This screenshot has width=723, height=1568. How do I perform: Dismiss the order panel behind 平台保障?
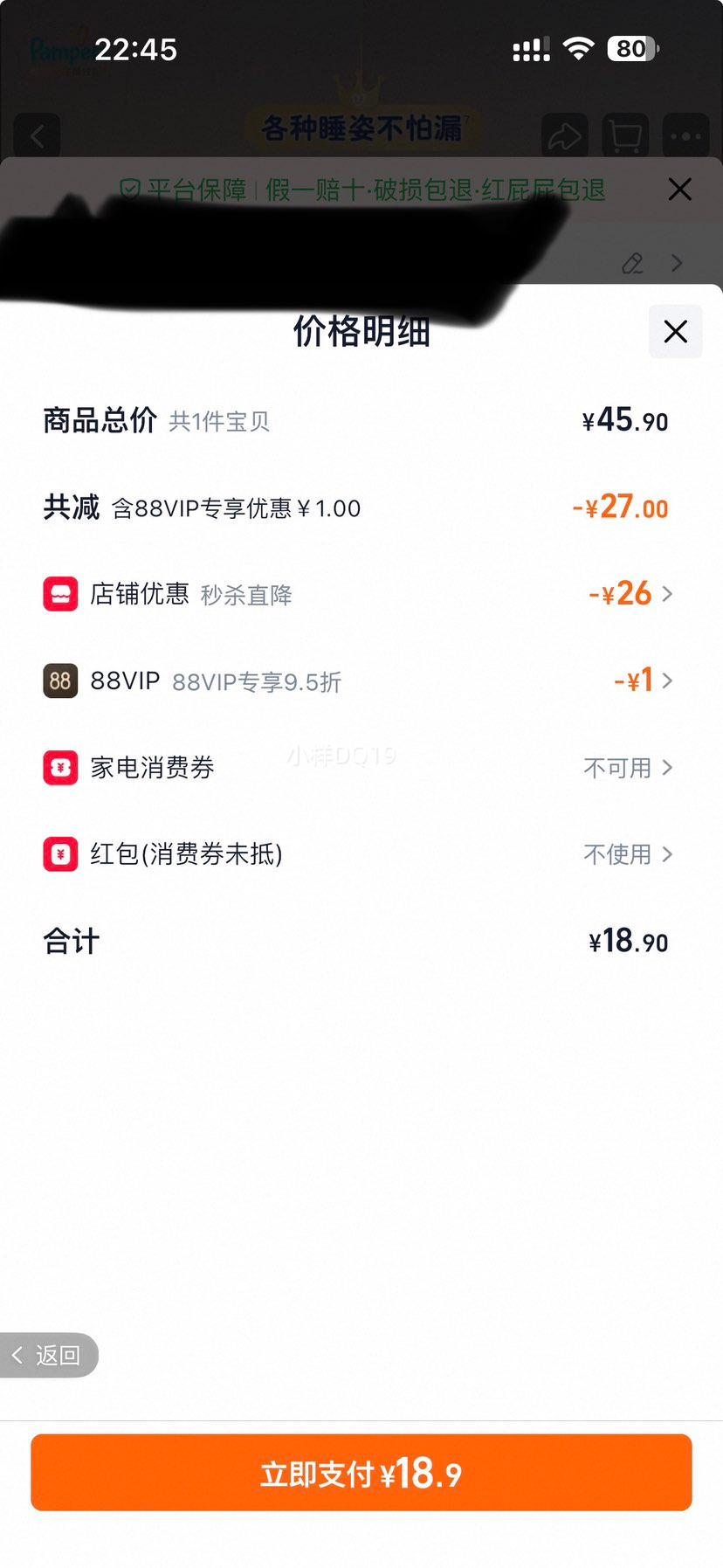pyautogui.click(x=679, y=190)
